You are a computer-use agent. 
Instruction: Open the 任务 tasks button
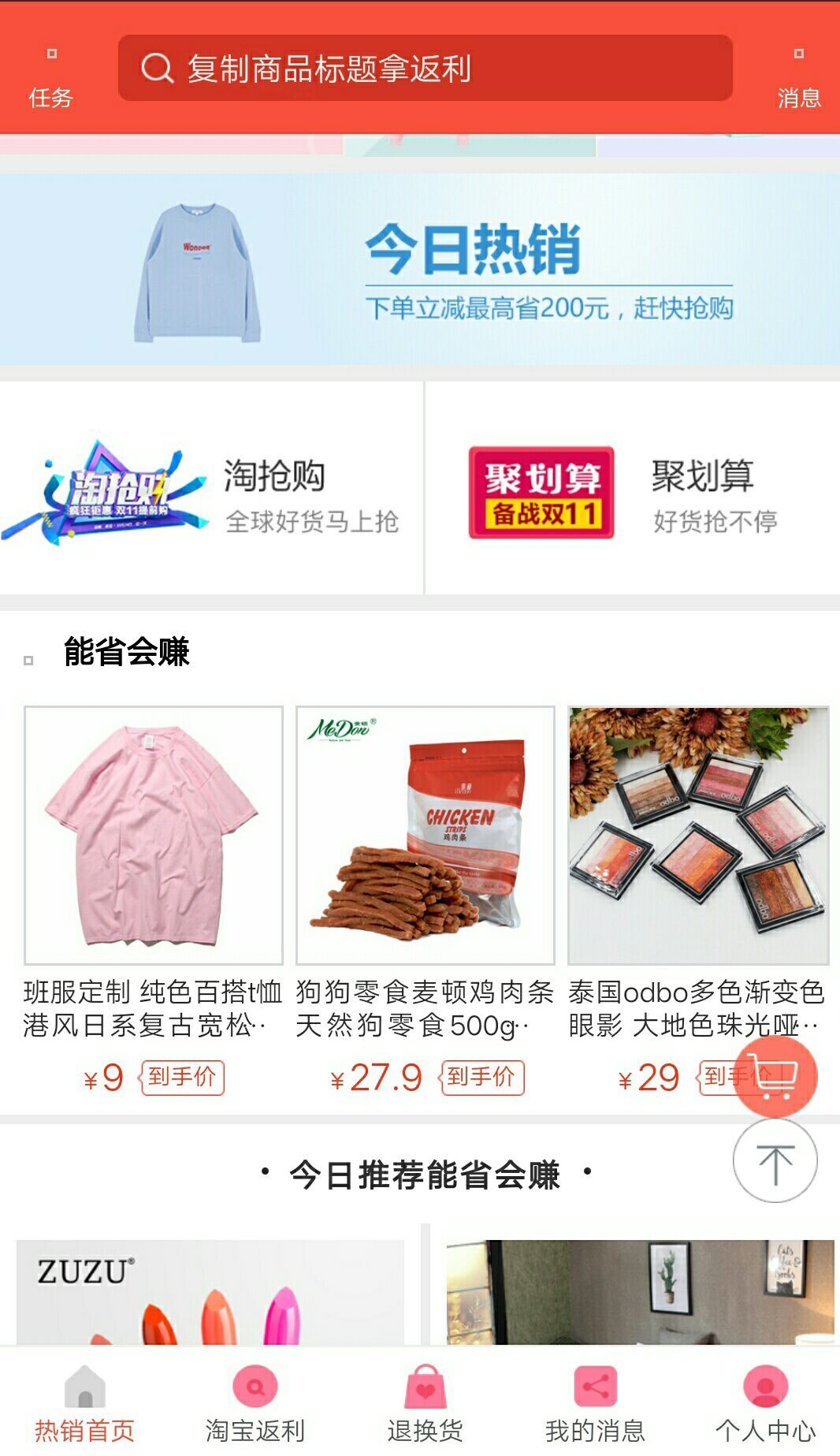[x=50, y=79]
